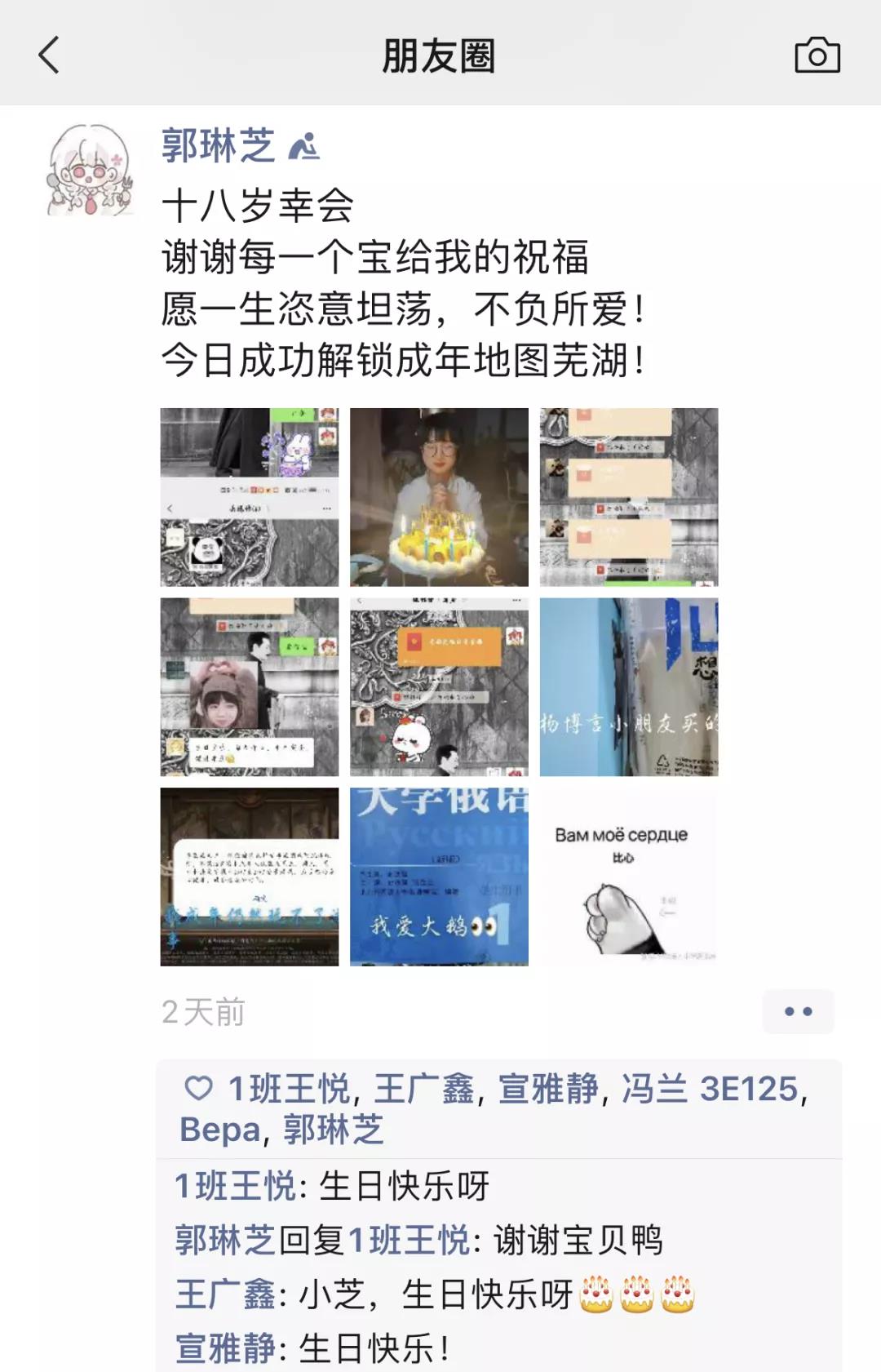
Task: Open the photo captioned 杨博言小朋友买的
Action: click(x=629, y=686)
